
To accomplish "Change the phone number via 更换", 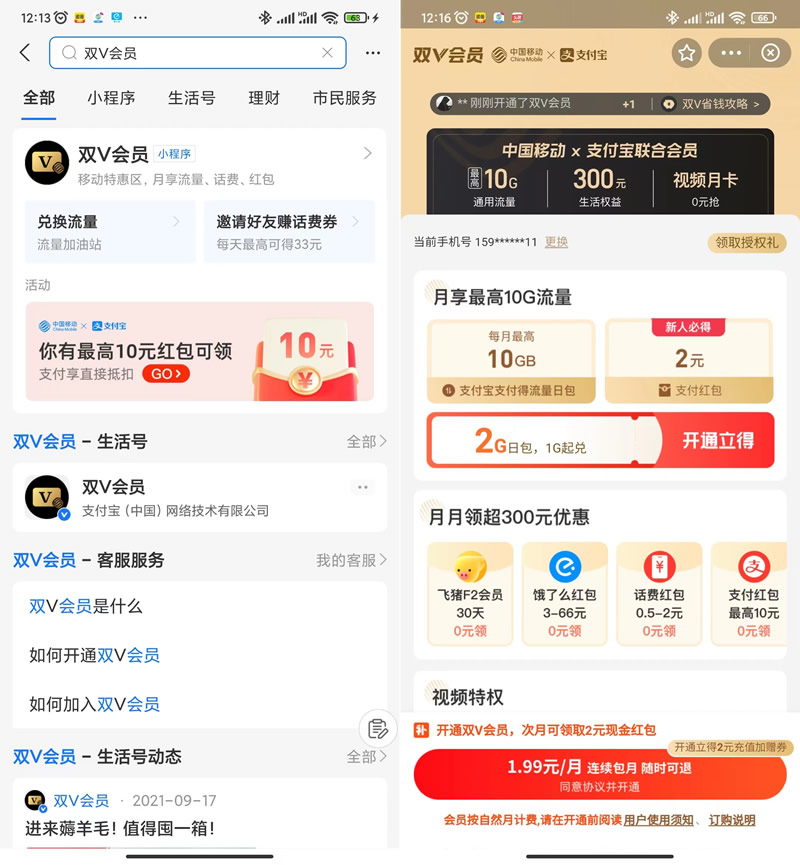I will pyautogui.click(x=556, y=242).
